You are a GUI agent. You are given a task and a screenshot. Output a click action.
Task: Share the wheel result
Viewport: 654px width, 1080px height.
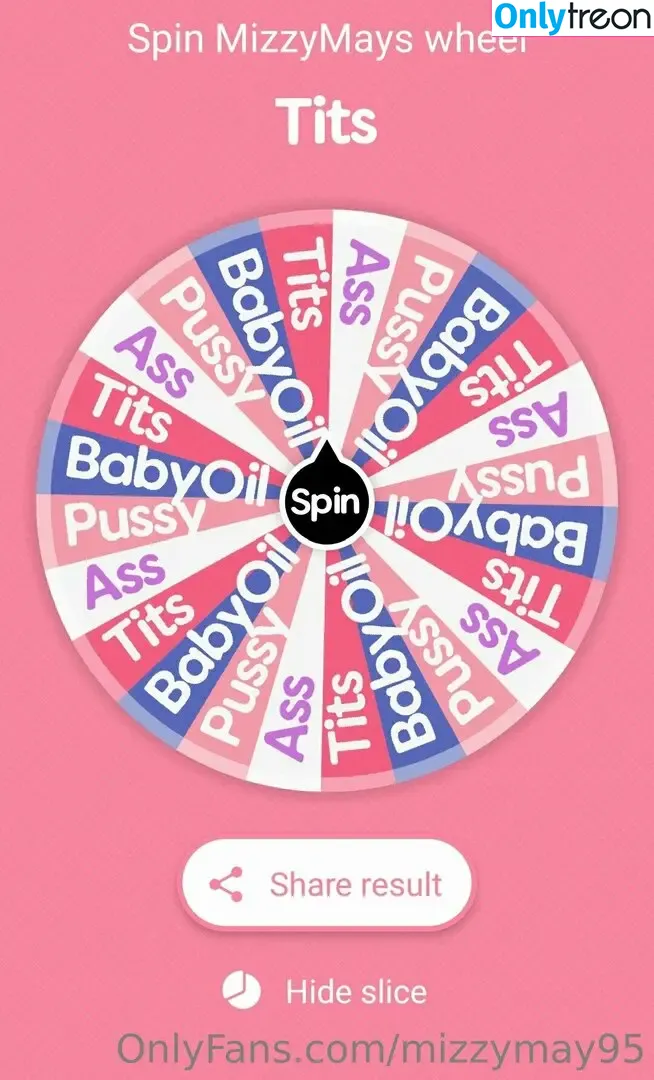point(326,885)
